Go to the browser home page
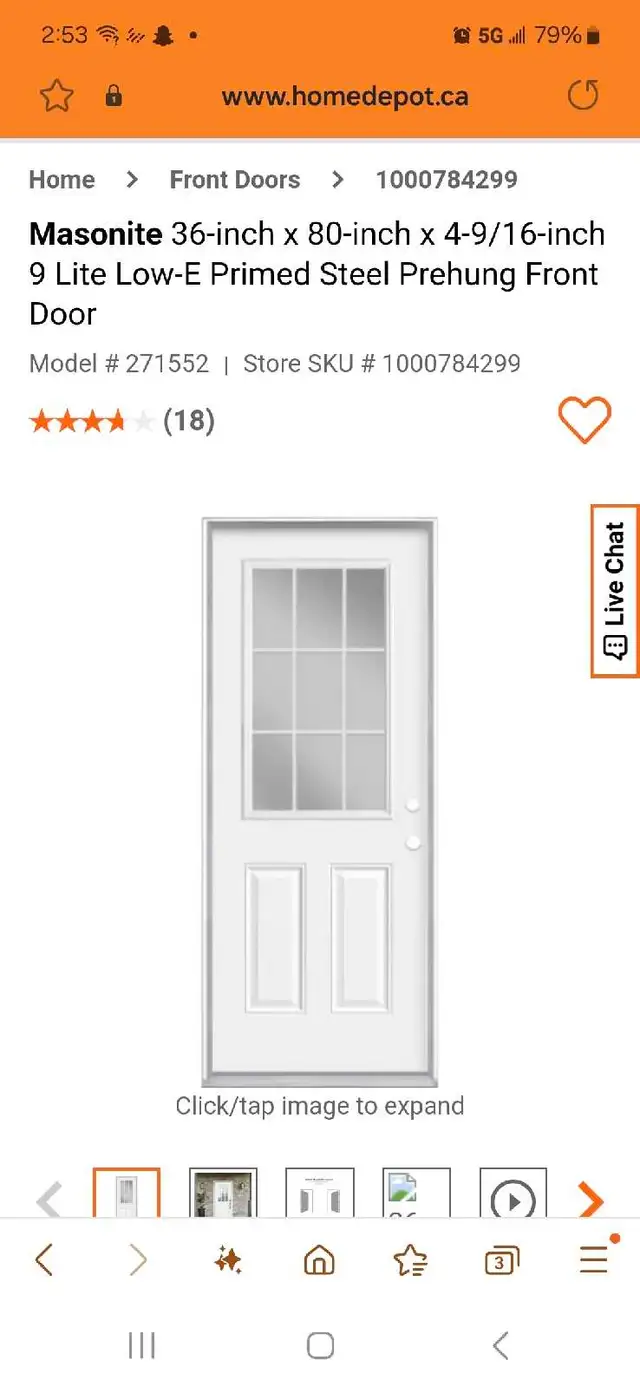This screenshot has height=1388, width=640. [x=319, y=1260]
